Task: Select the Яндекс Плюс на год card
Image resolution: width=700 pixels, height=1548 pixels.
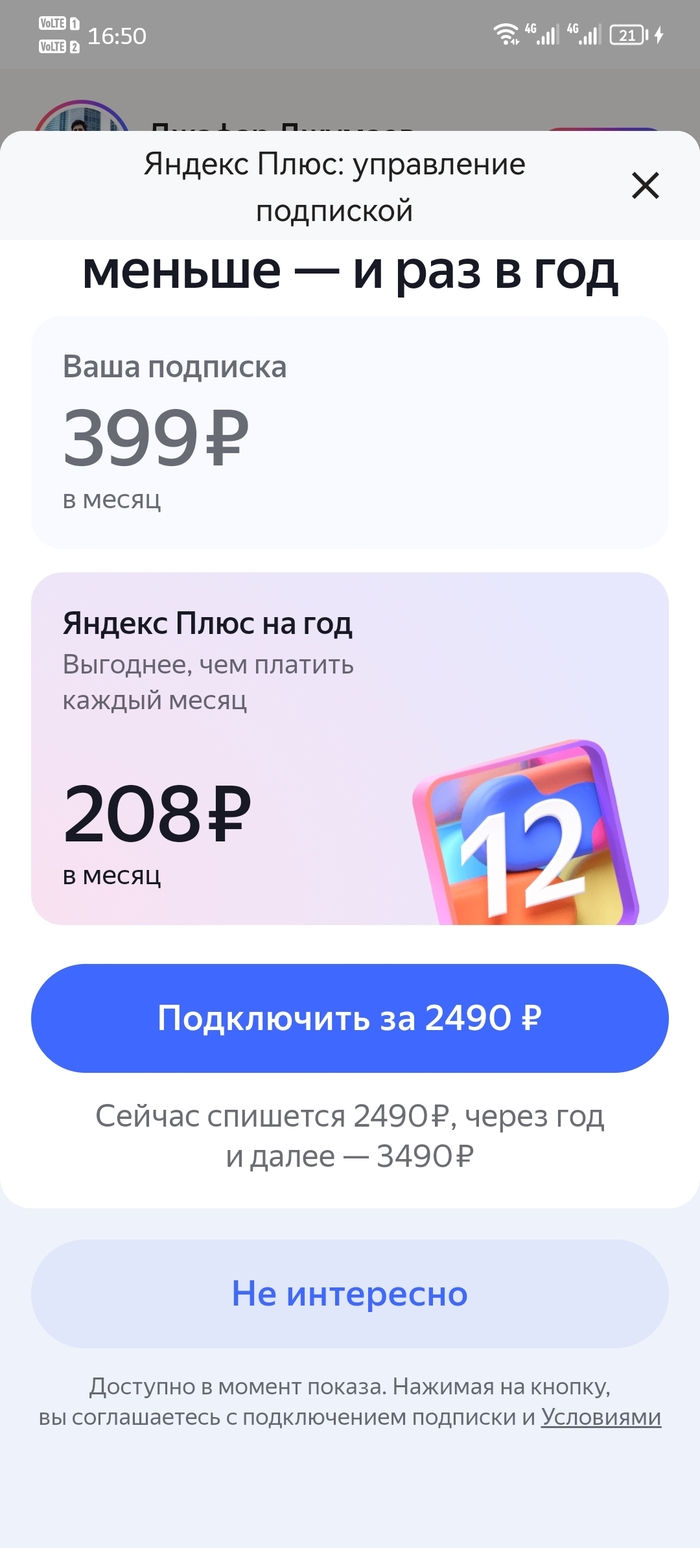Action: (x=349, y=748)
